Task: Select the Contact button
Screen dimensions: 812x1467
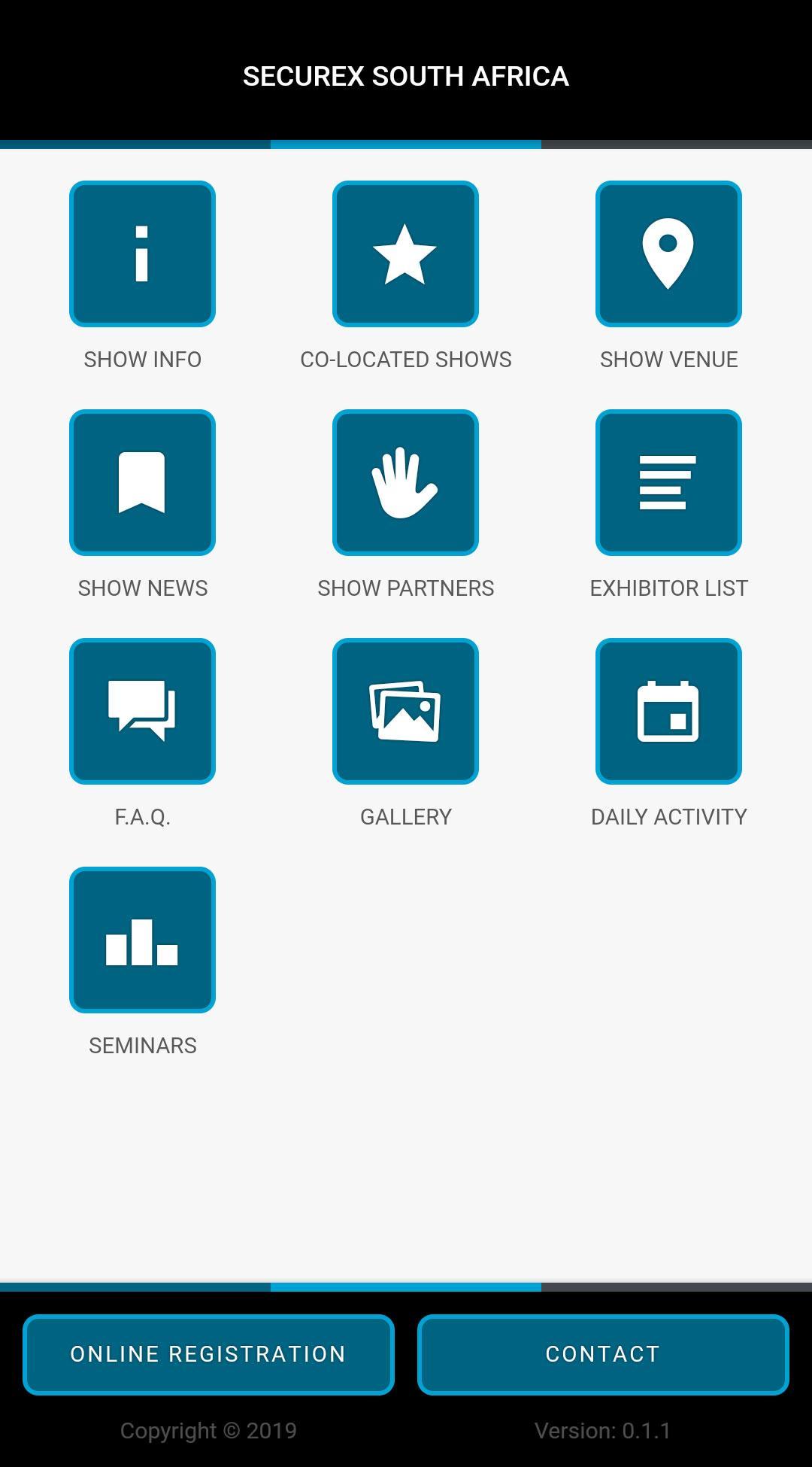Action: tap(603, 1354)
